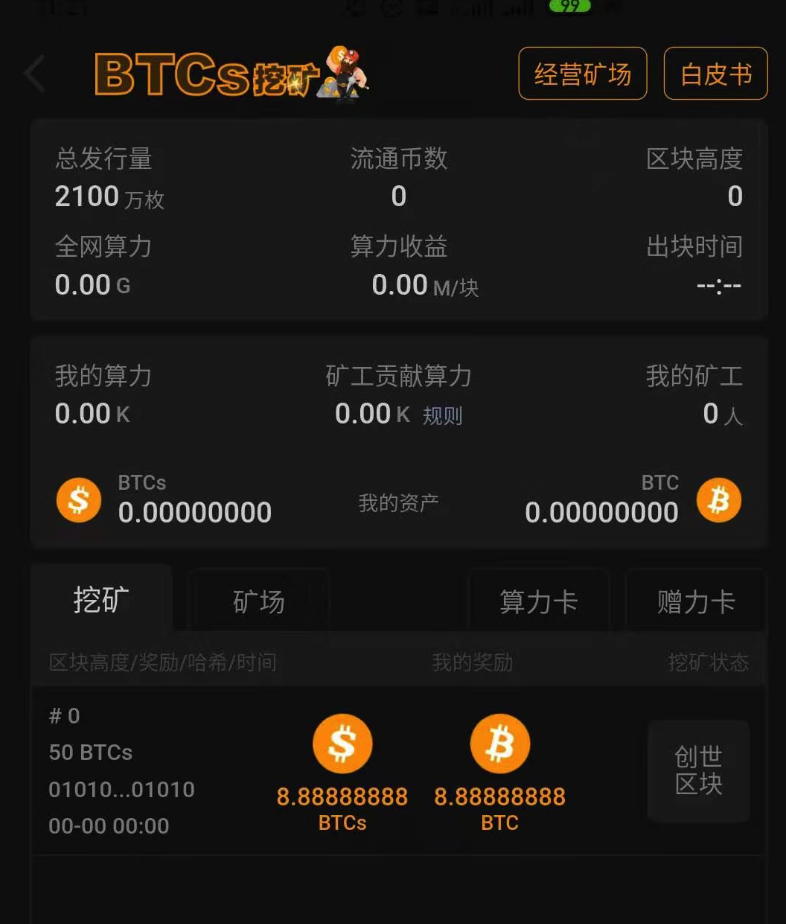View the 规则 rules link

tap(442, 416)
